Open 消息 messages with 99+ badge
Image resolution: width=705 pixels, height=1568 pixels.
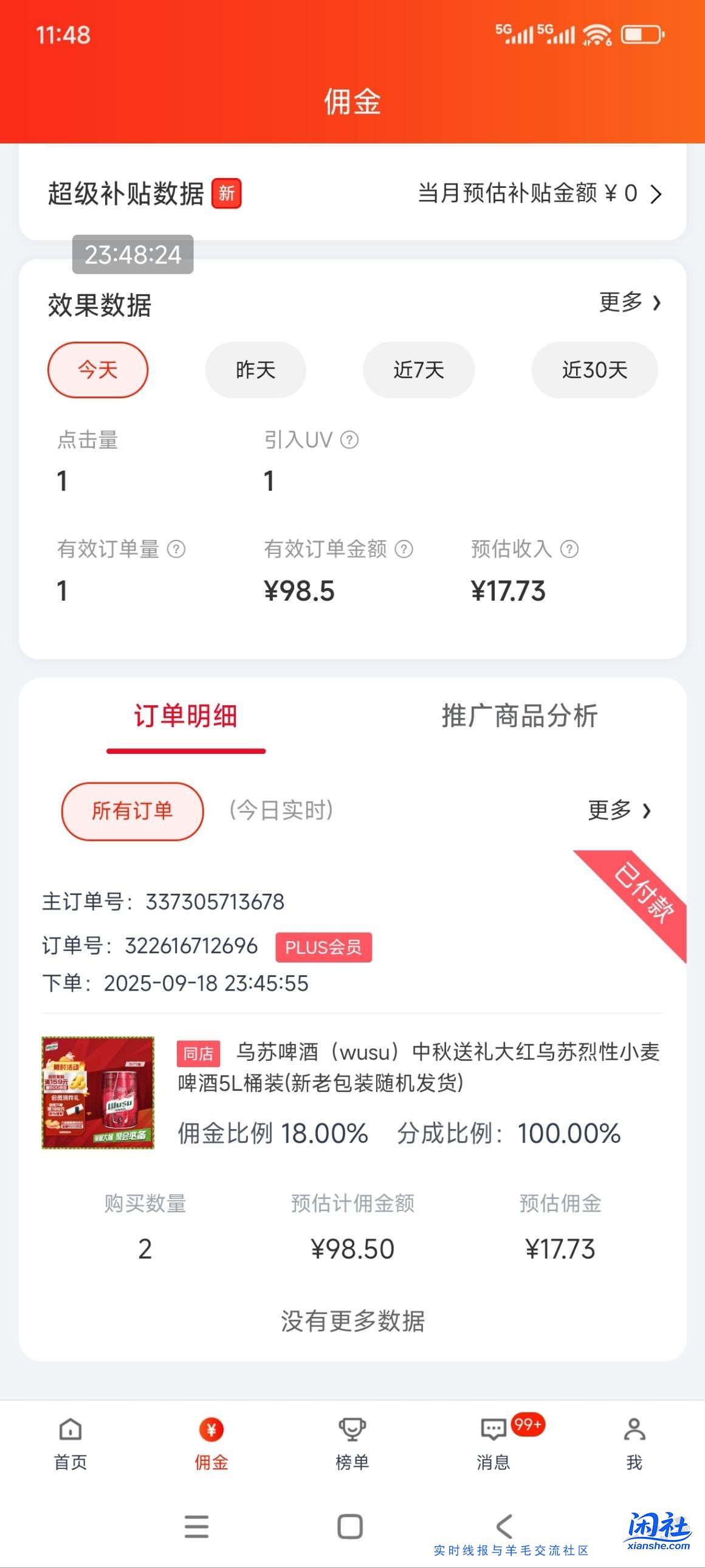coord(494,1431)
